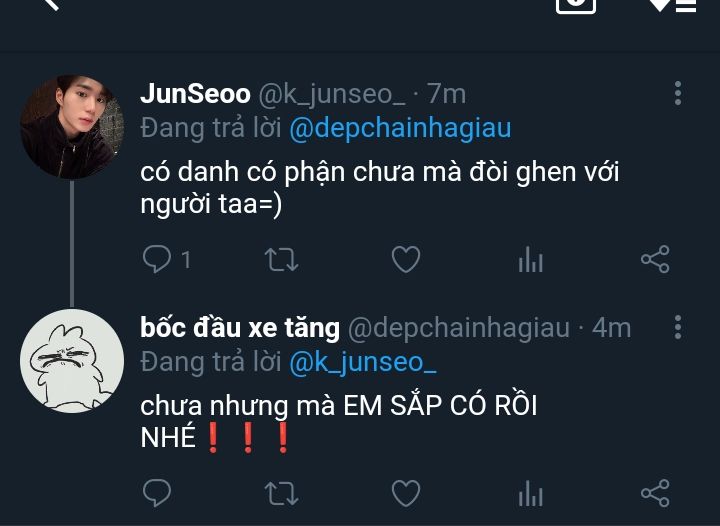Open JunSeoo's profile picture

72,127
